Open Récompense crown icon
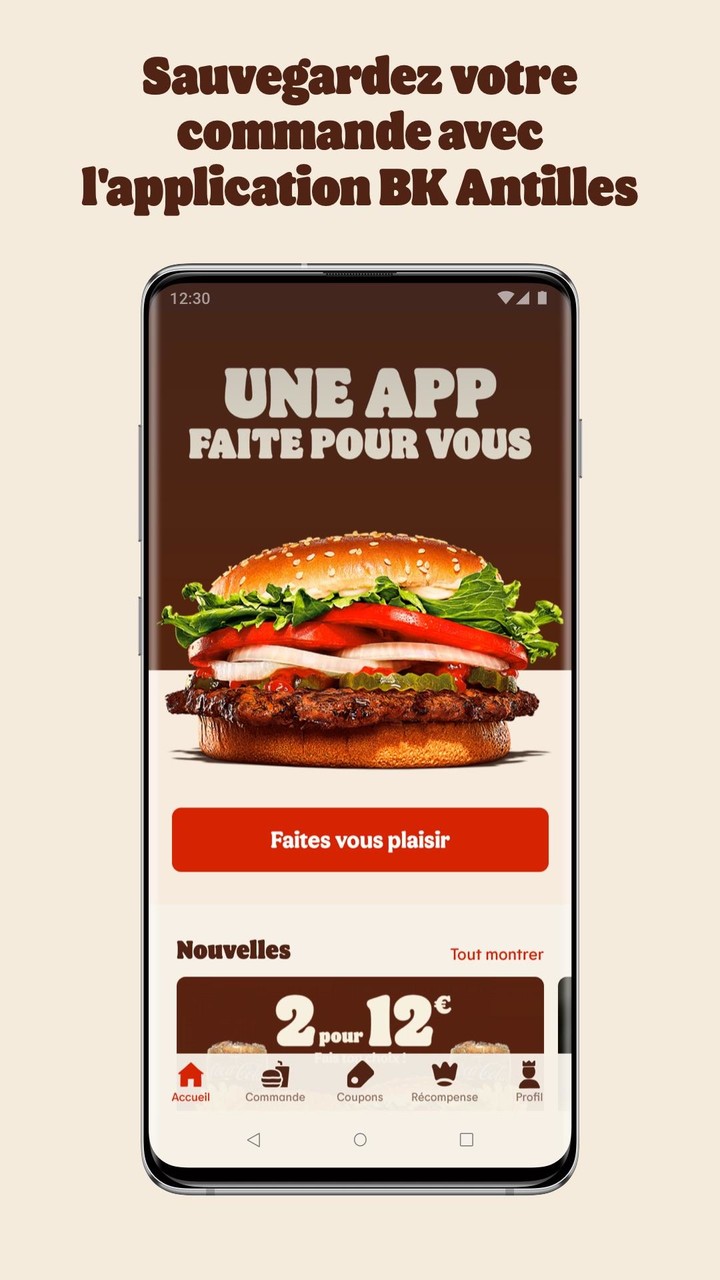The height and width of the screenshot is (1280, 720). point(442,1072)
